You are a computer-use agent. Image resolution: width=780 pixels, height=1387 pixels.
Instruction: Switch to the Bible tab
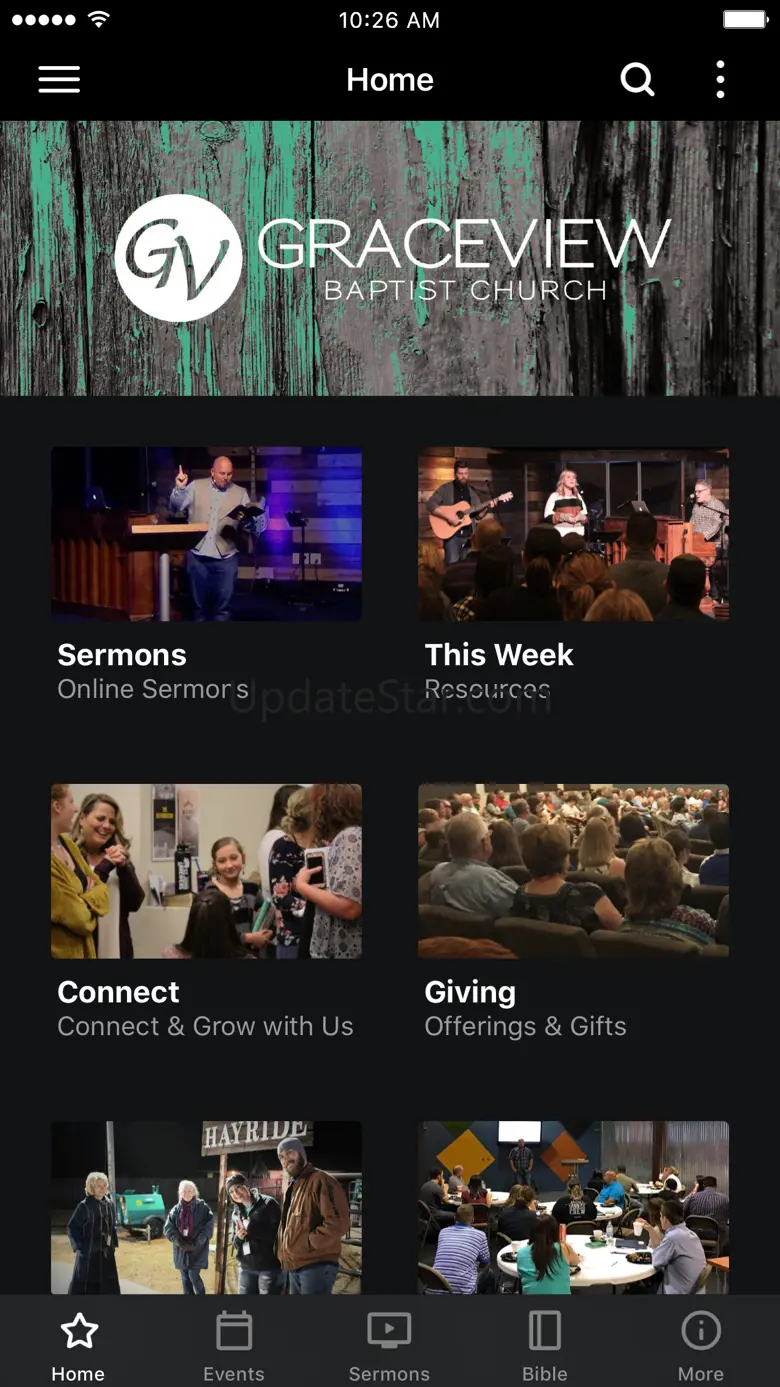coord(545,1346)
